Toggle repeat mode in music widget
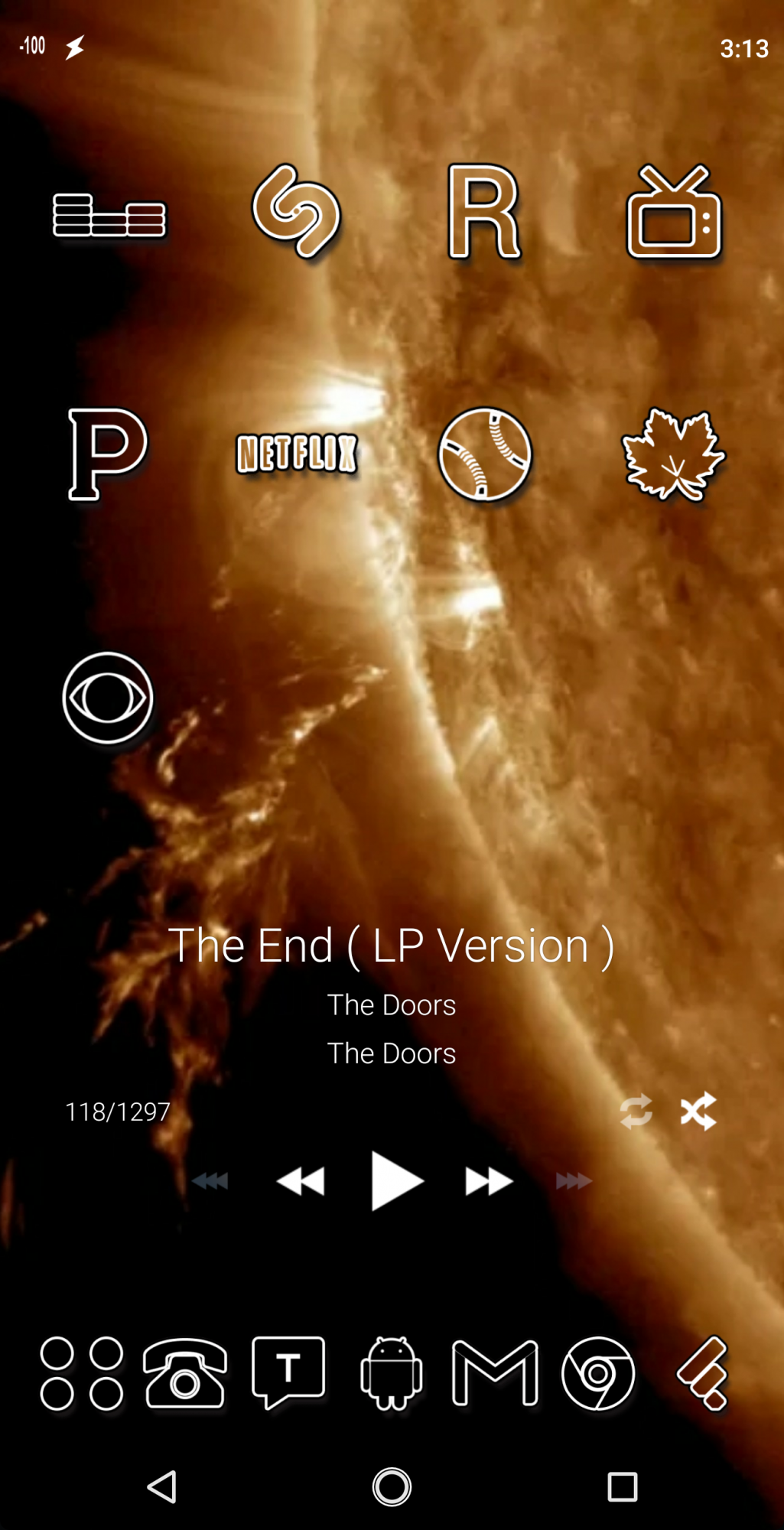Image resolution: width=784 pixels, height=1530 pixels. pyautogui.click(x=636, y=1111)
